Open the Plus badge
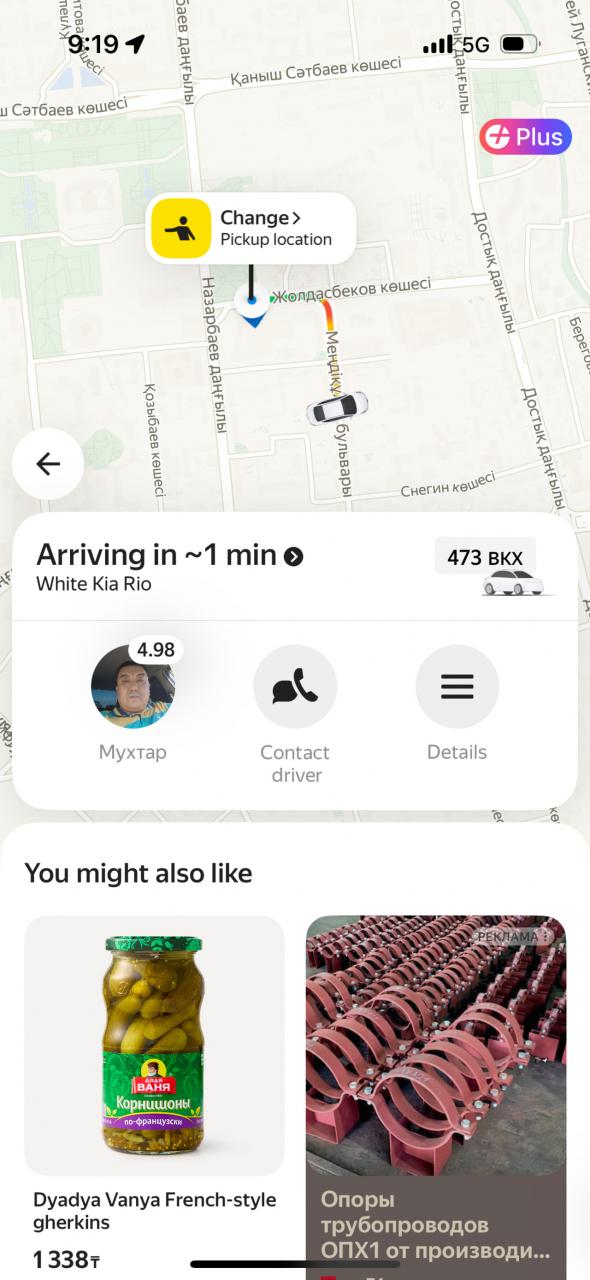The width and height of the screenshot is (590, 1280). coord(525,138)
